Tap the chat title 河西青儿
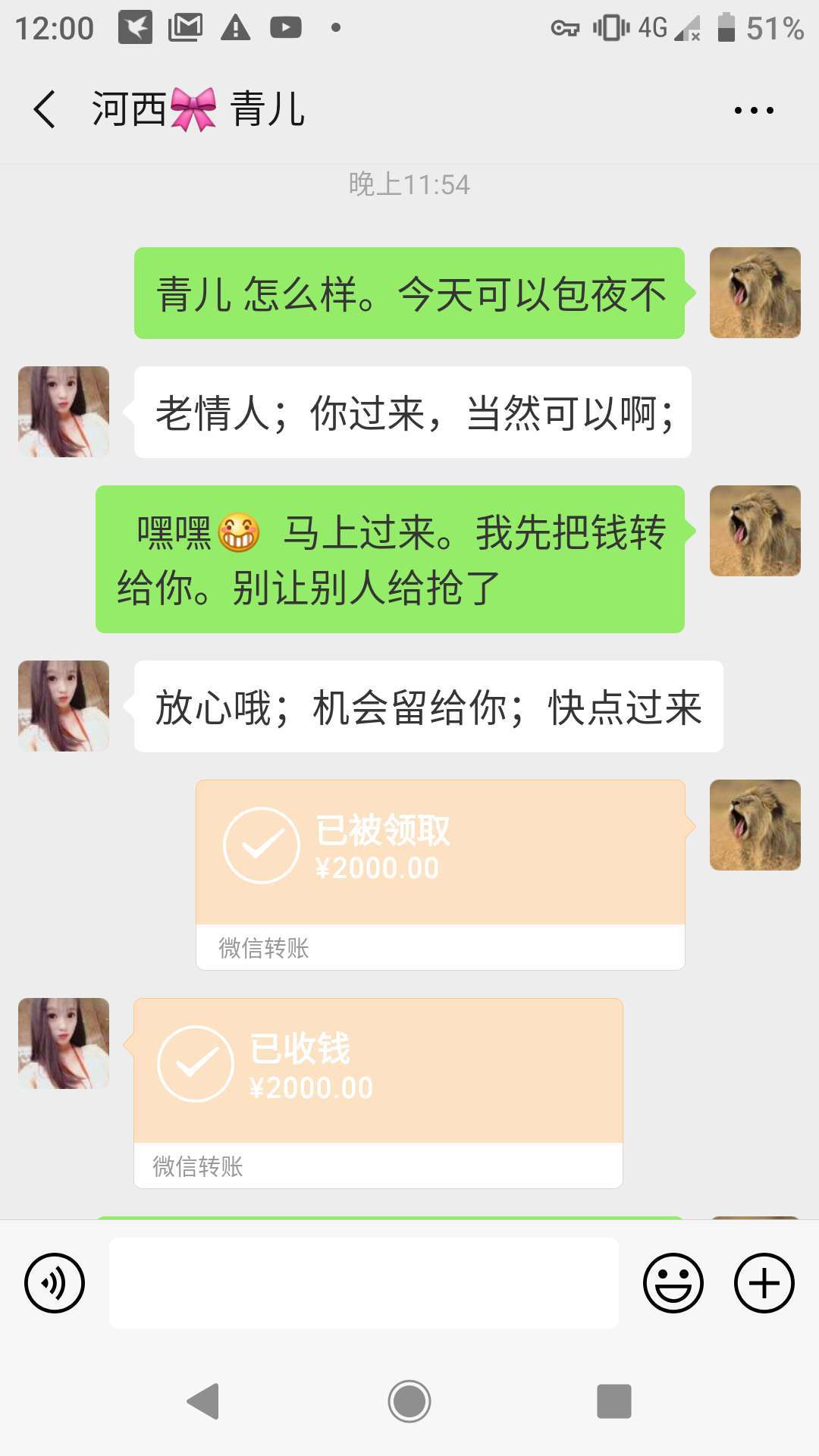Screen dimensions: 819x1456 click(197, 108)
